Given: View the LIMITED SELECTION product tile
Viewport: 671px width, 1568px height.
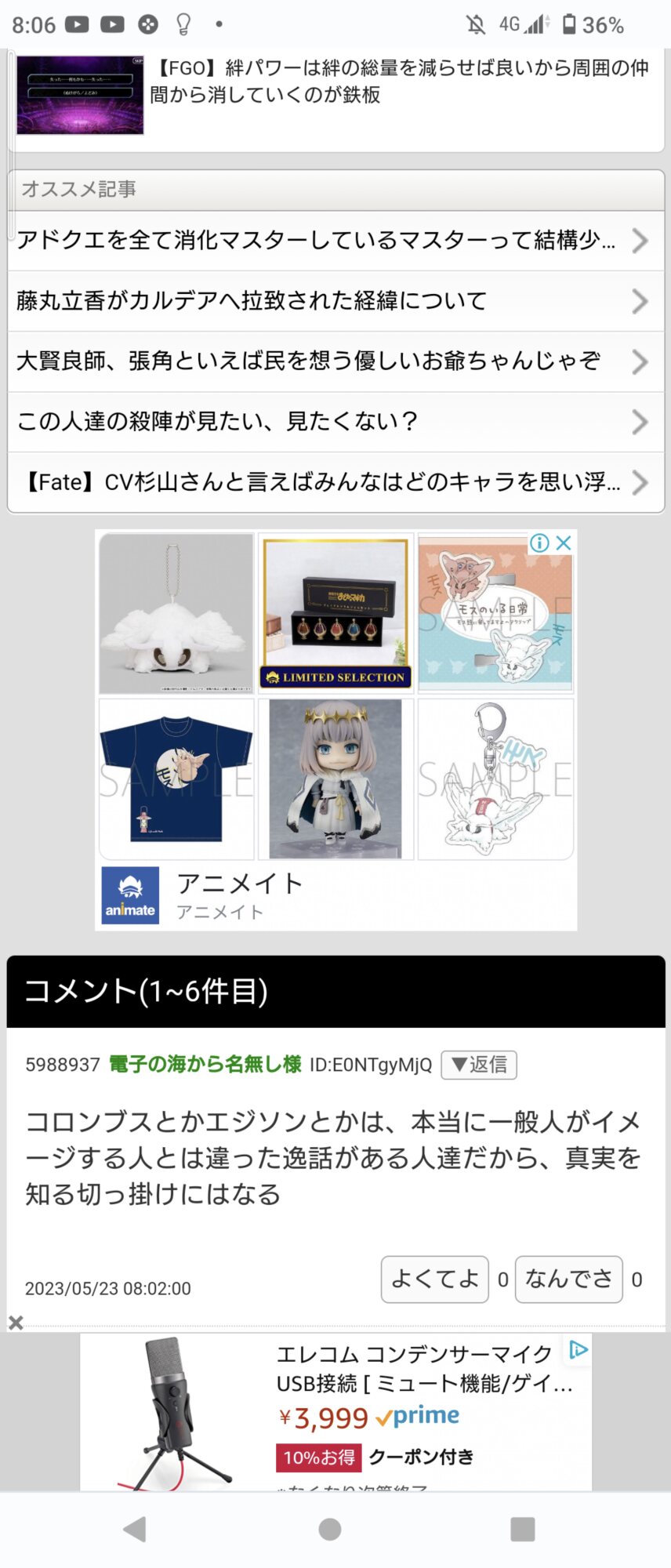Looking at the screenshot, I should coord(335,613).
